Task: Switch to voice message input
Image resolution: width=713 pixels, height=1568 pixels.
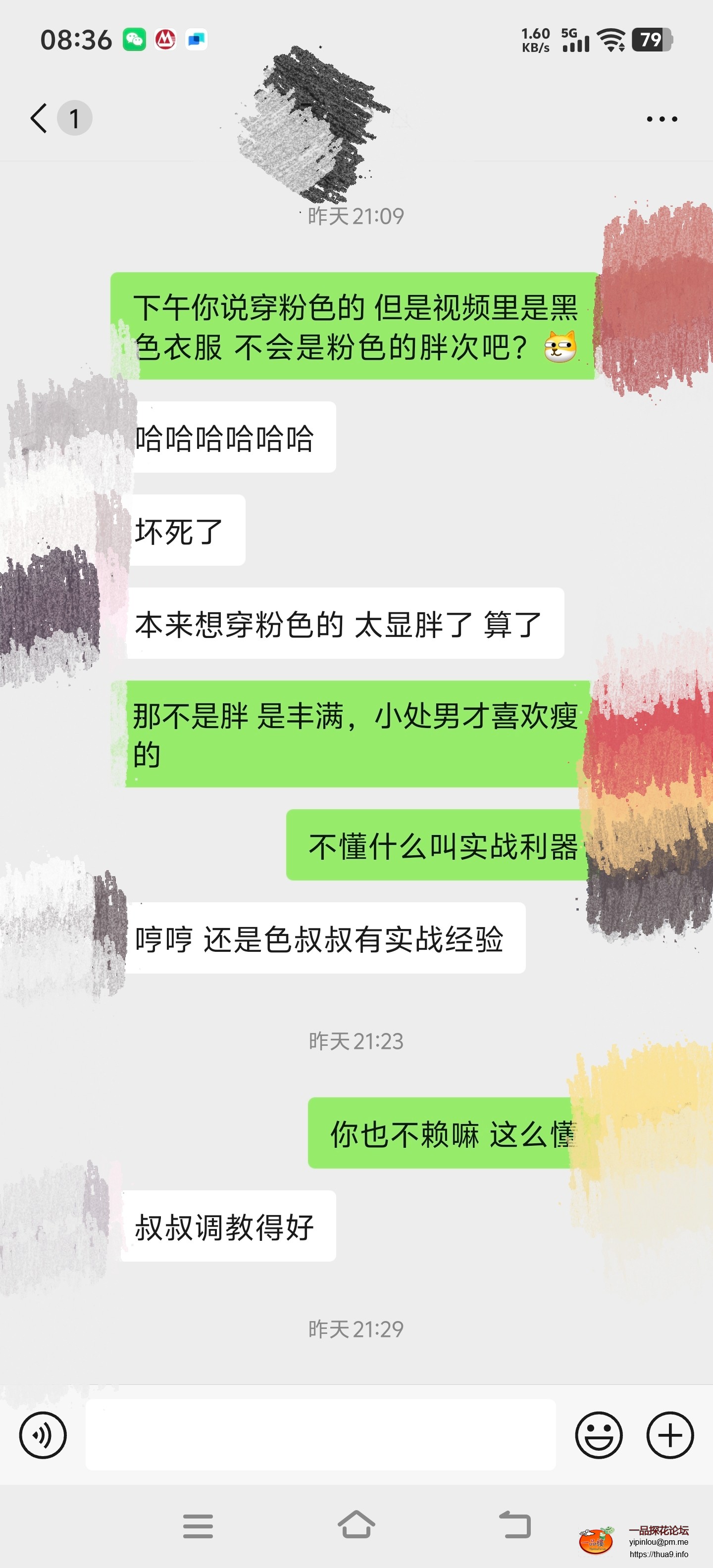Action: [x=43, y=1435]
